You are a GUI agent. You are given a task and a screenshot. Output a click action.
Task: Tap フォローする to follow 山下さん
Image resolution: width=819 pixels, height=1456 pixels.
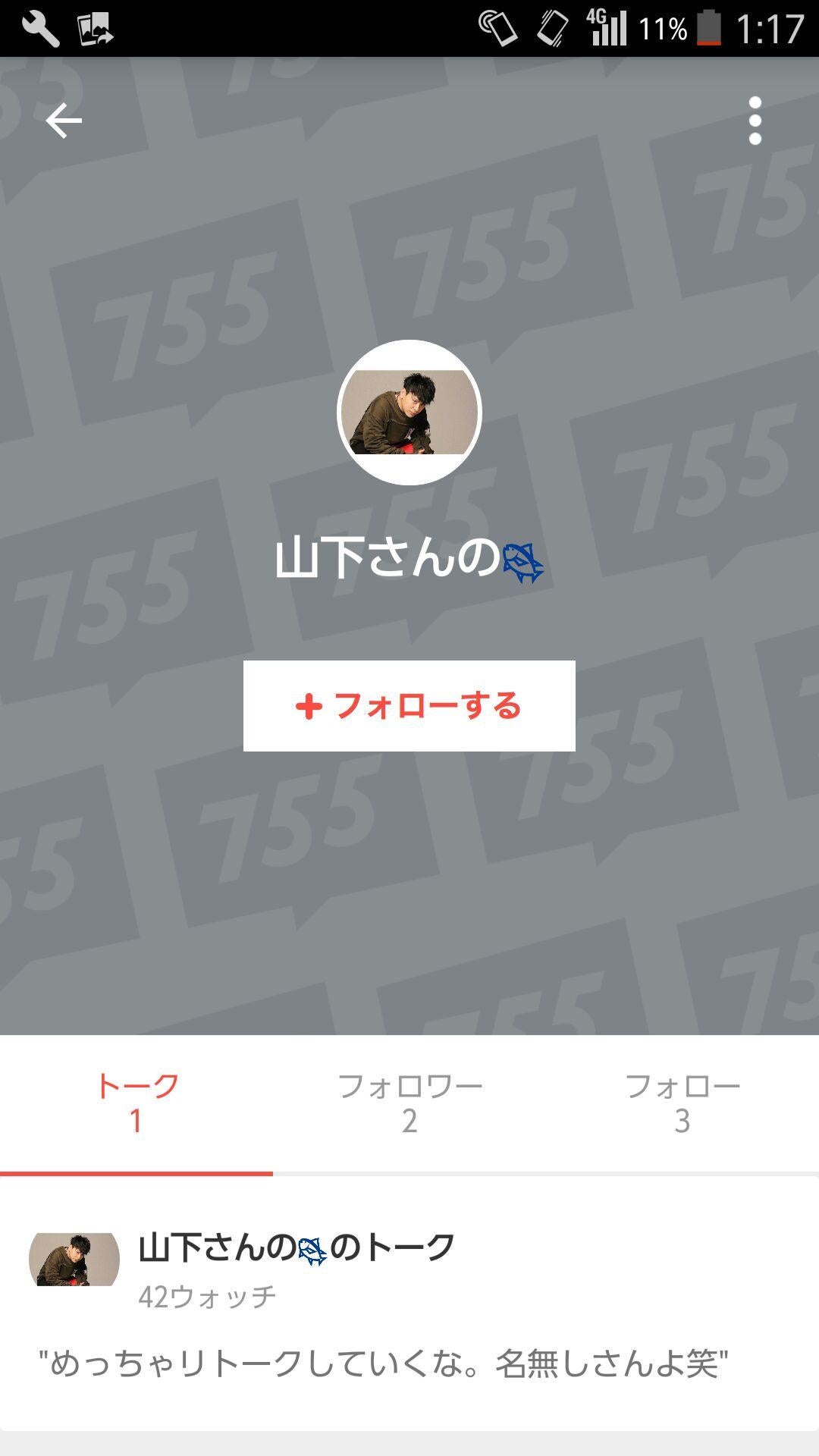(x=409, y=707)
